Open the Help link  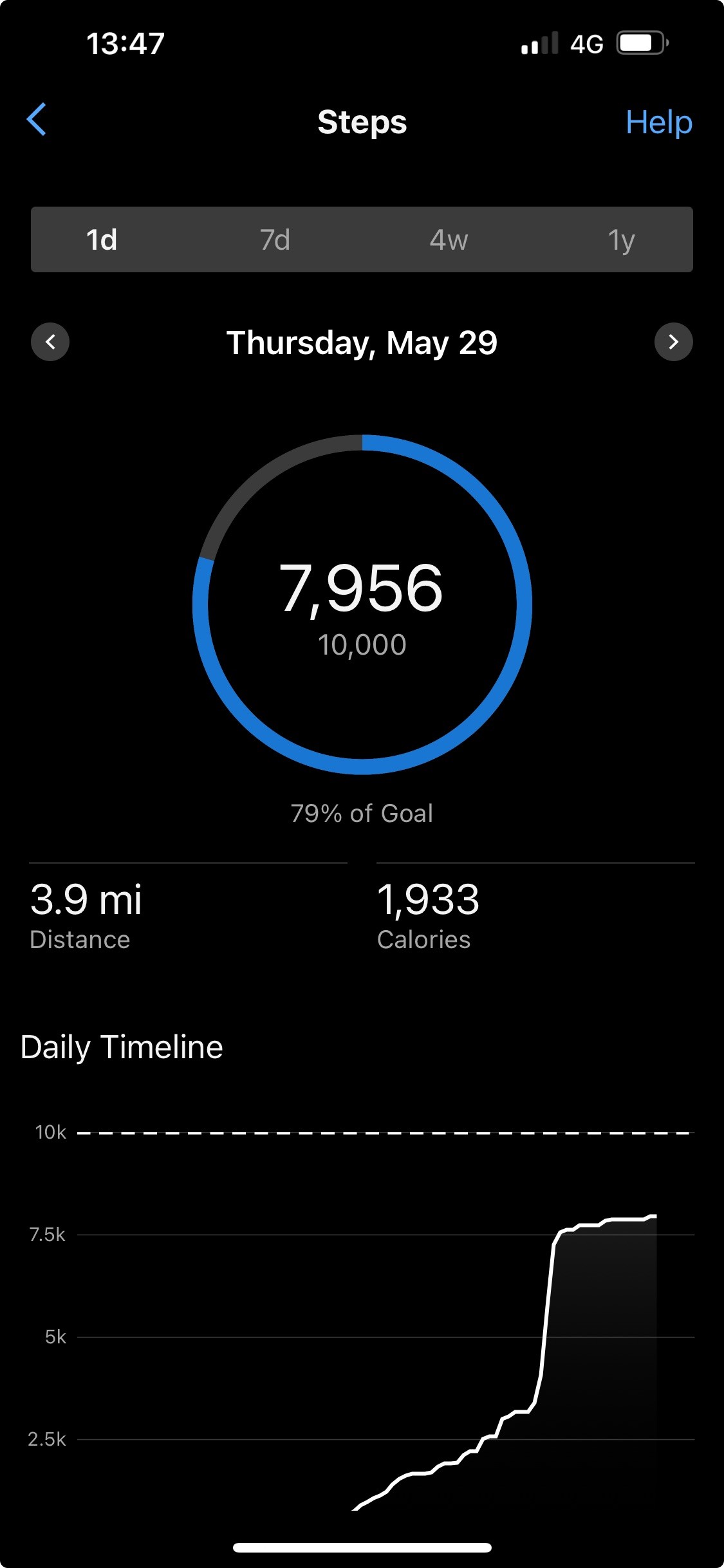point(659,122)
